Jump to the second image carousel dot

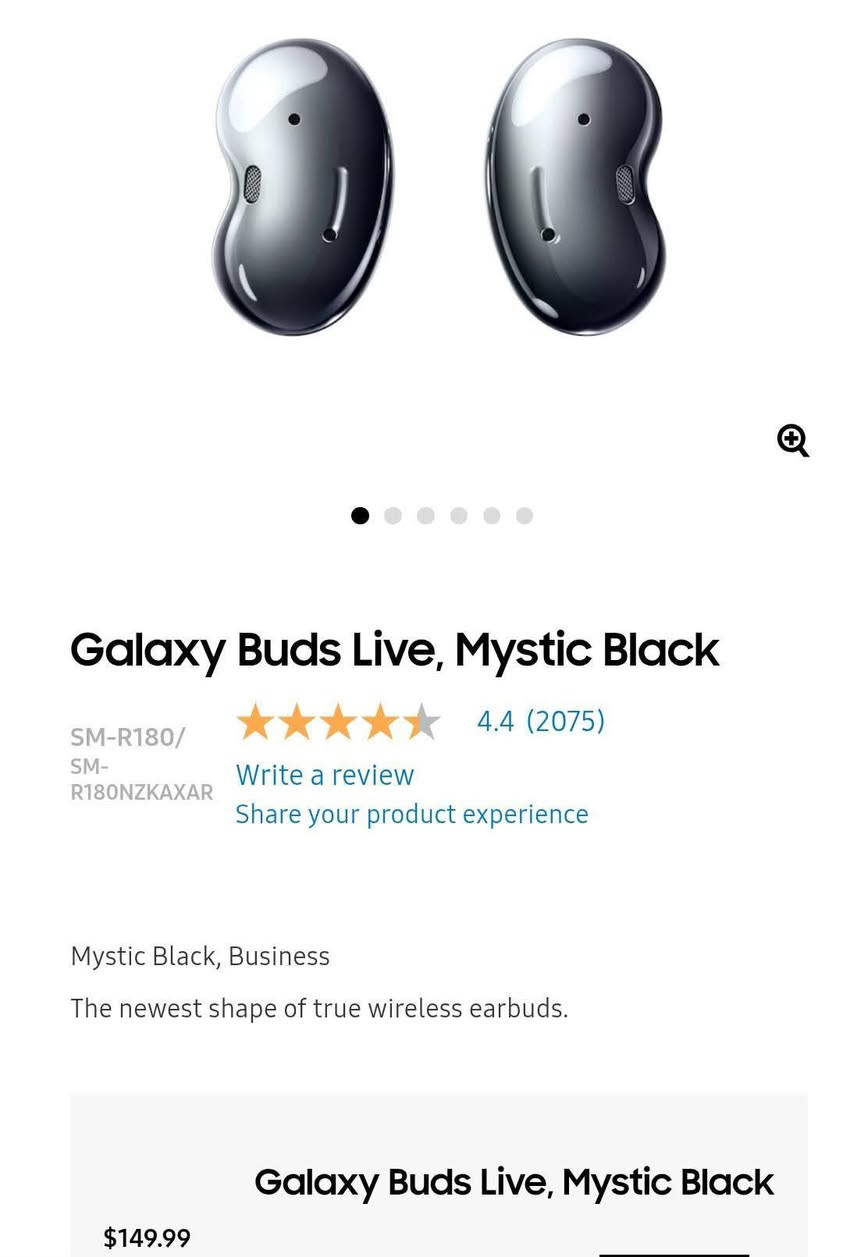[x=393, y=516]
